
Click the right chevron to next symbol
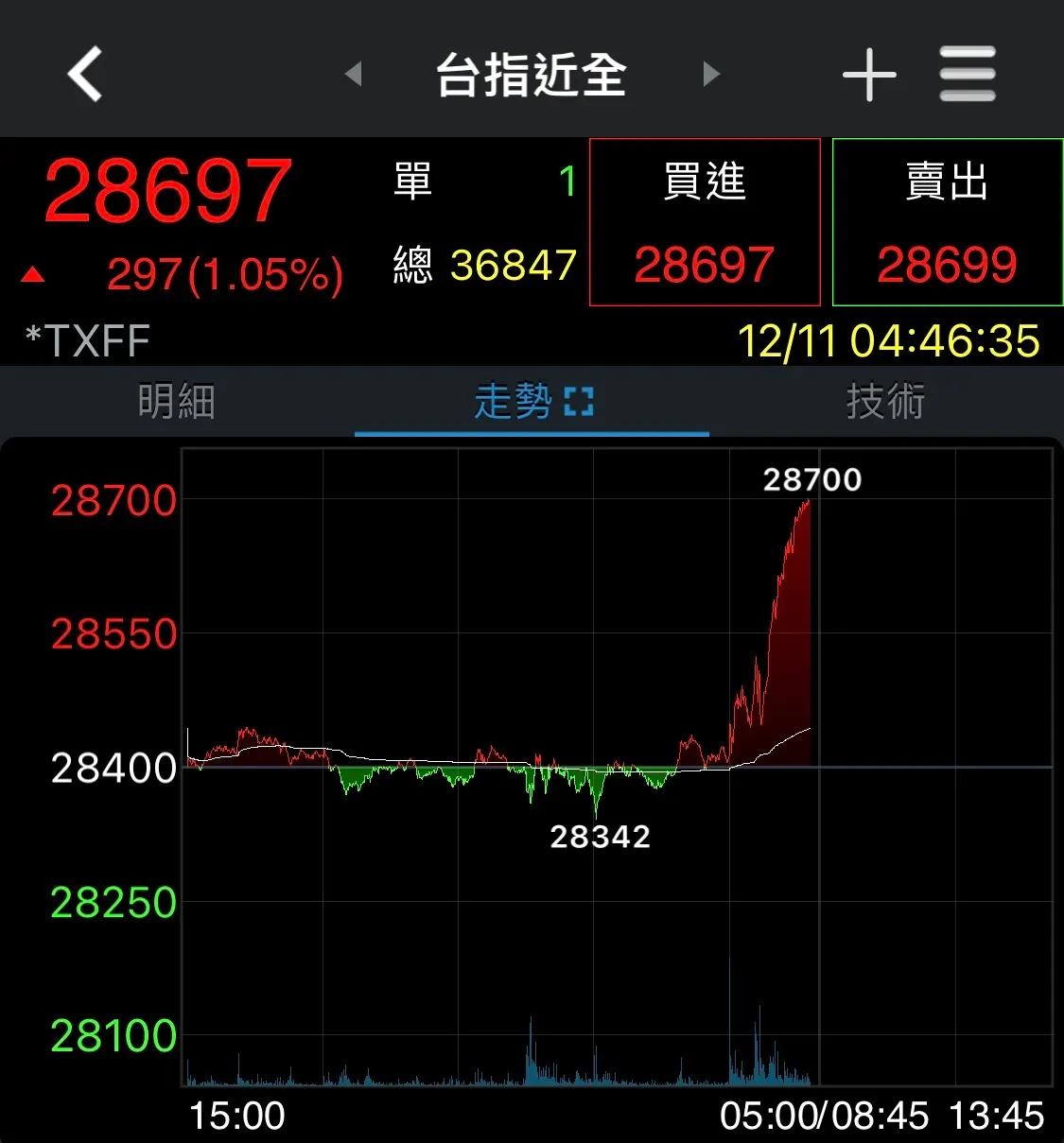[x=709, y=76]
